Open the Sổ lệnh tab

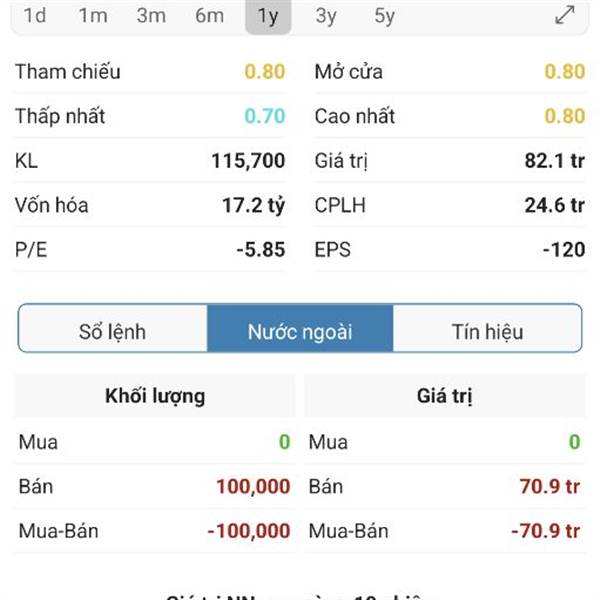(x=112, y=328)
